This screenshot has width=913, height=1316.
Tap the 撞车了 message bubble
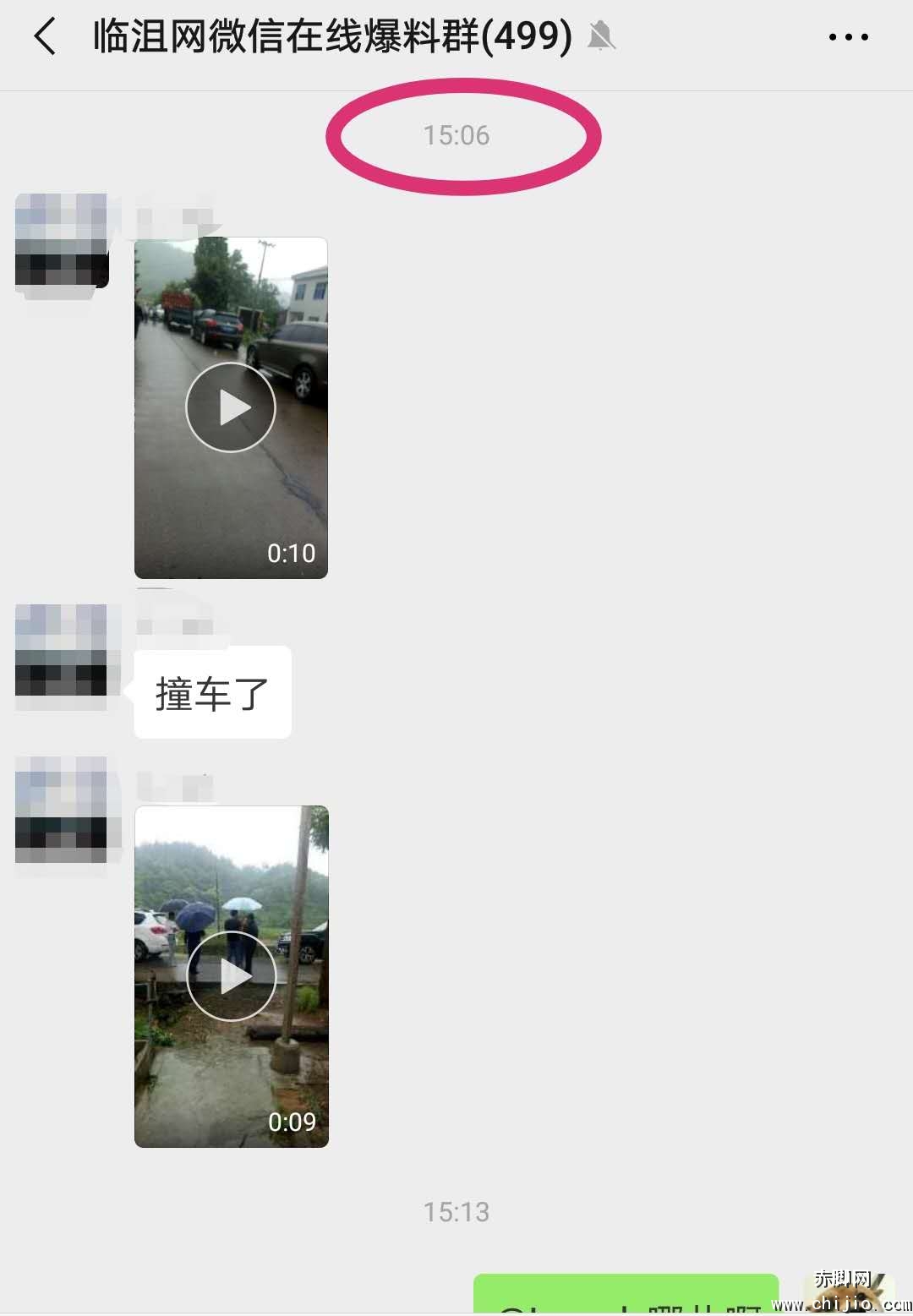[x=212, y=693]
